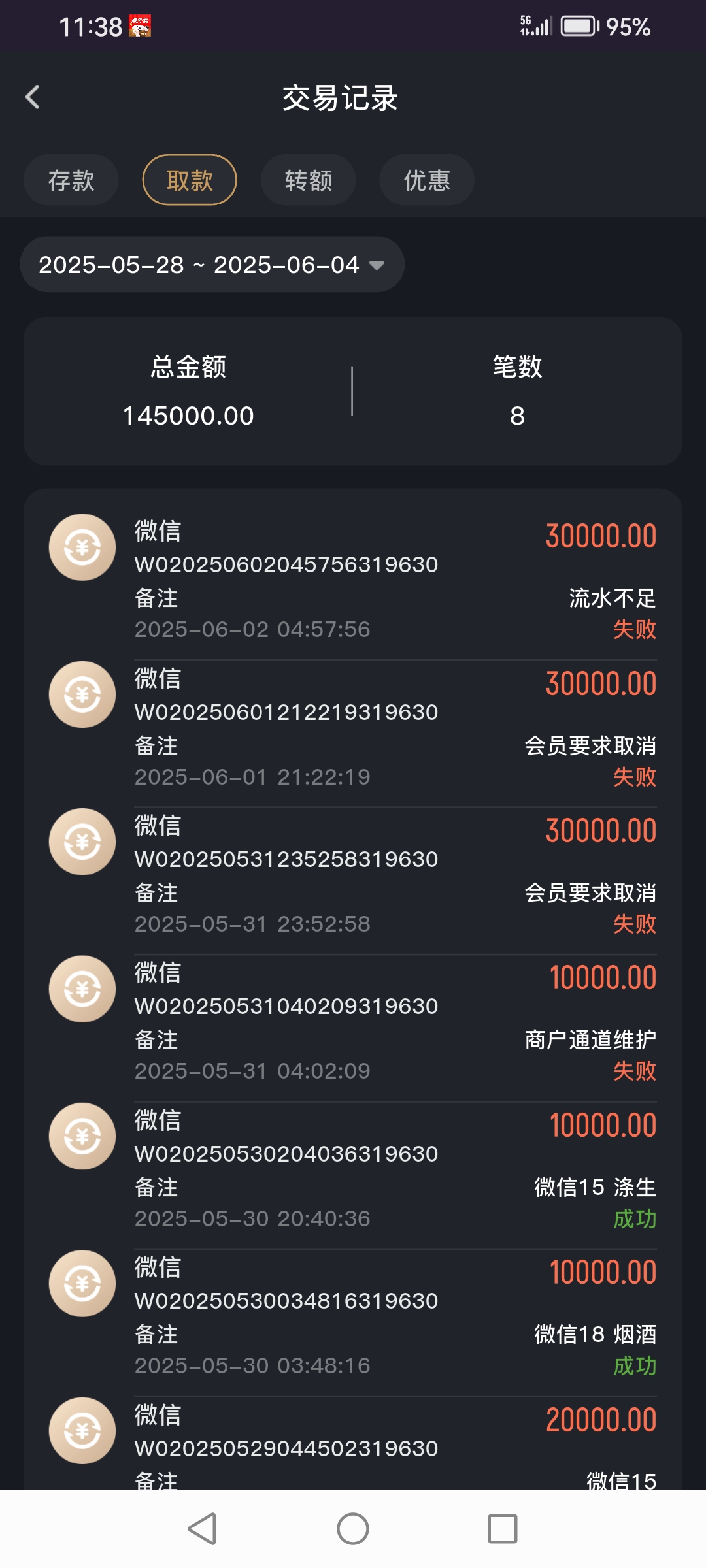This screenshot has width=706, height=1568.
Task: Click the 失败 status on the 流水不足 record
Action: pos(635,629)
